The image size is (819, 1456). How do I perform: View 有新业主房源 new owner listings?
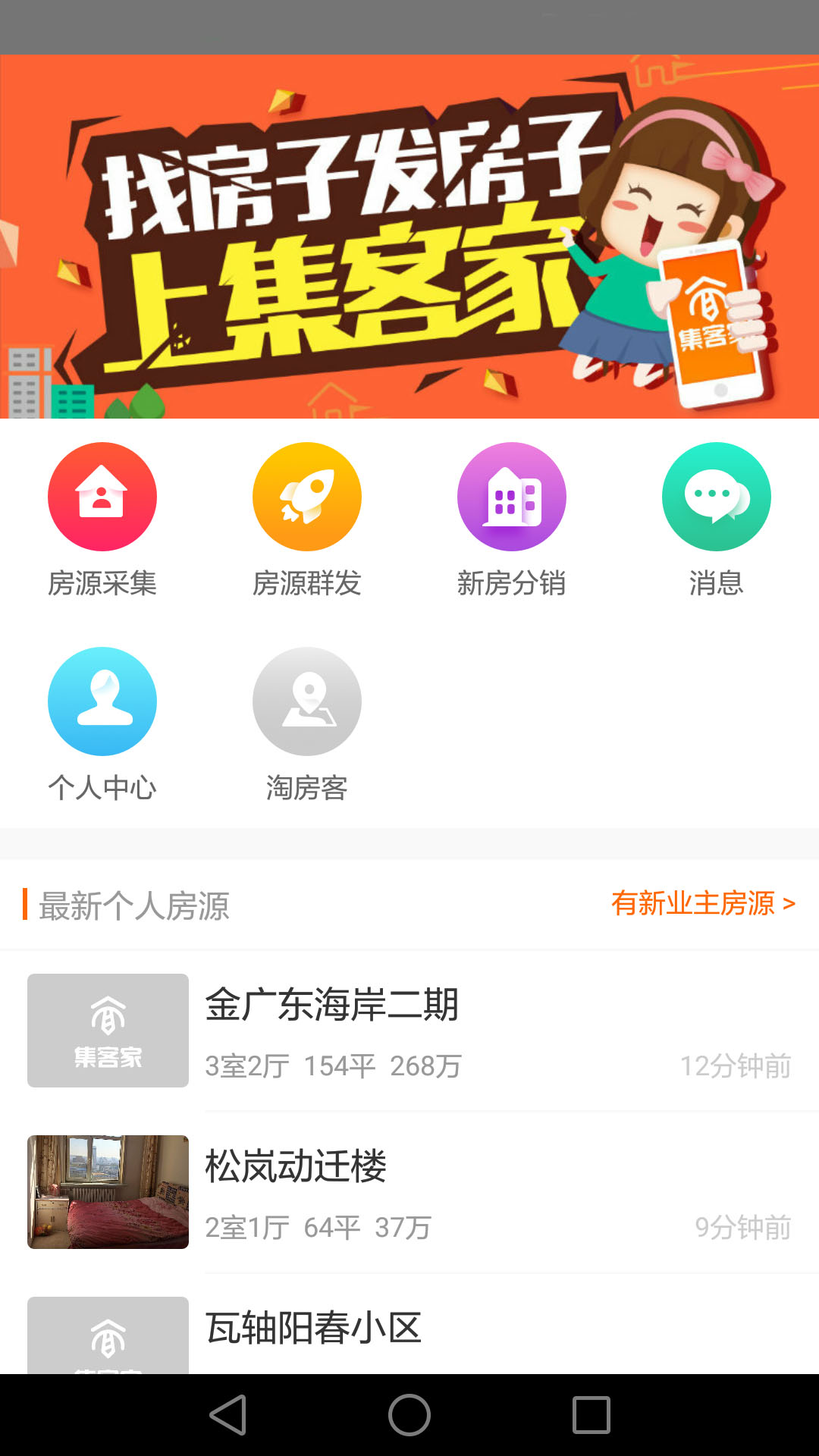pyautogui.click(x=704, y=903)
